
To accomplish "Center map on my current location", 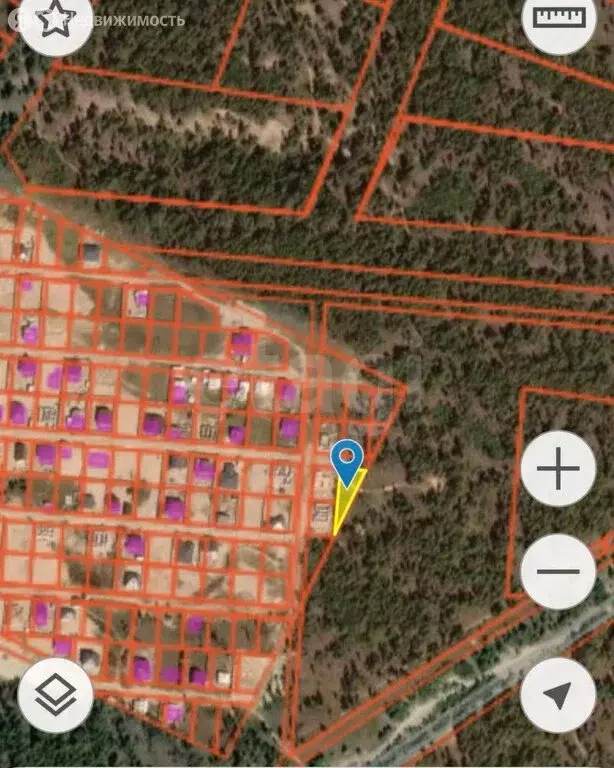I will [558, 695].
